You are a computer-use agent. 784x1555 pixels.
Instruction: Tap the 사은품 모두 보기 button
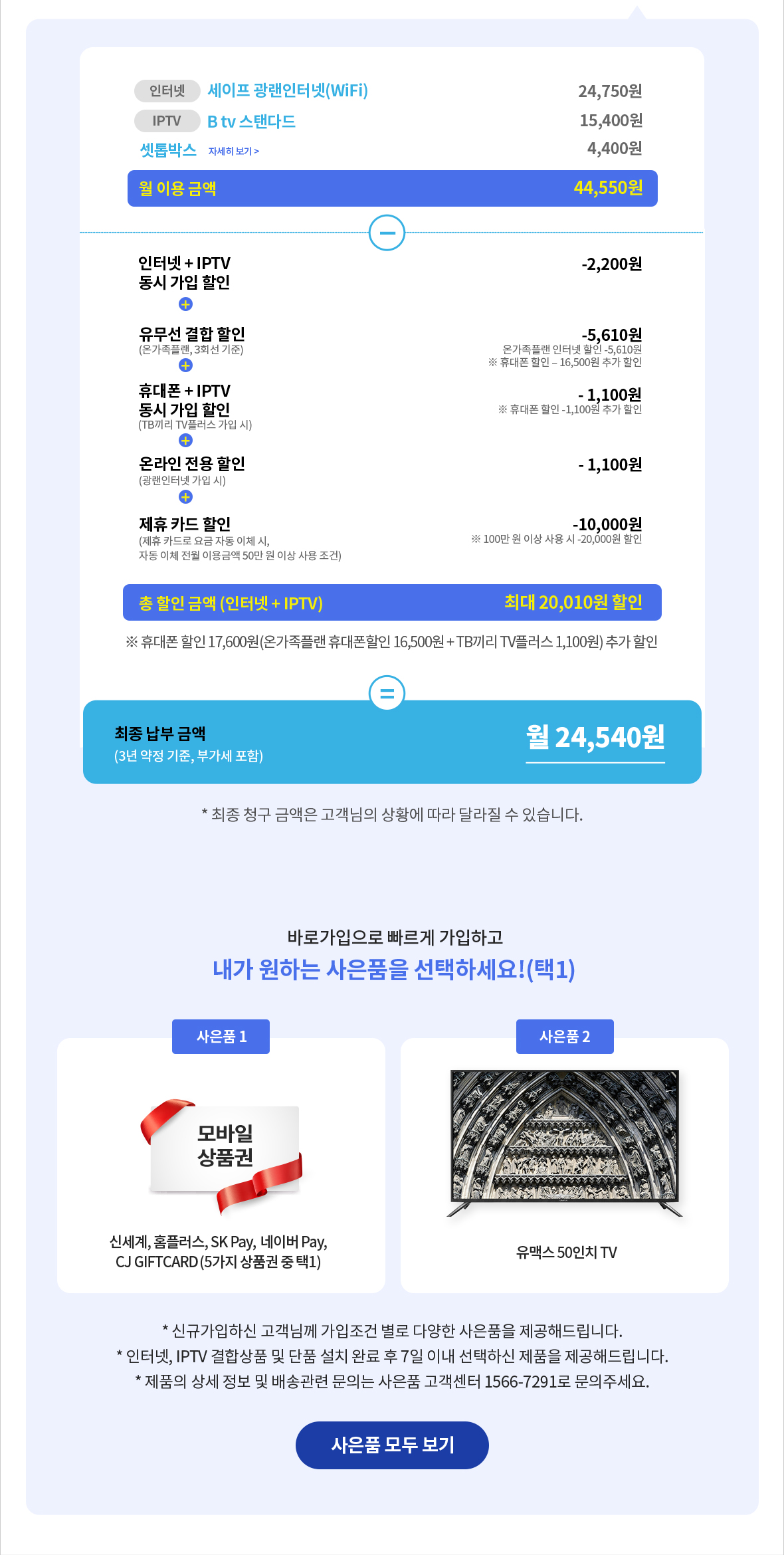pos(392,1445)
